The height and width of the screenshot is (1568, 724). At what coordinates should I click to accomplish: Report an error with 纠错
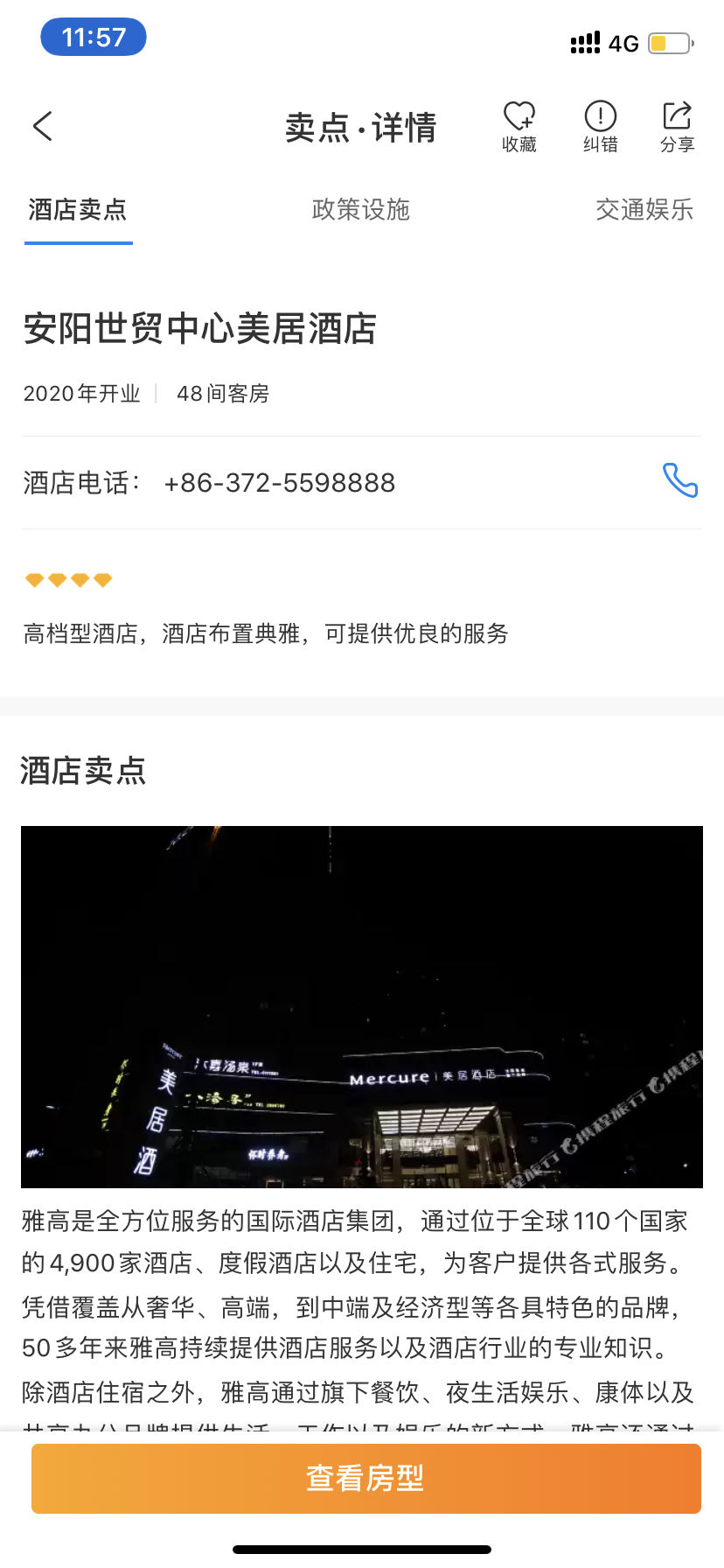coord(600,126)
